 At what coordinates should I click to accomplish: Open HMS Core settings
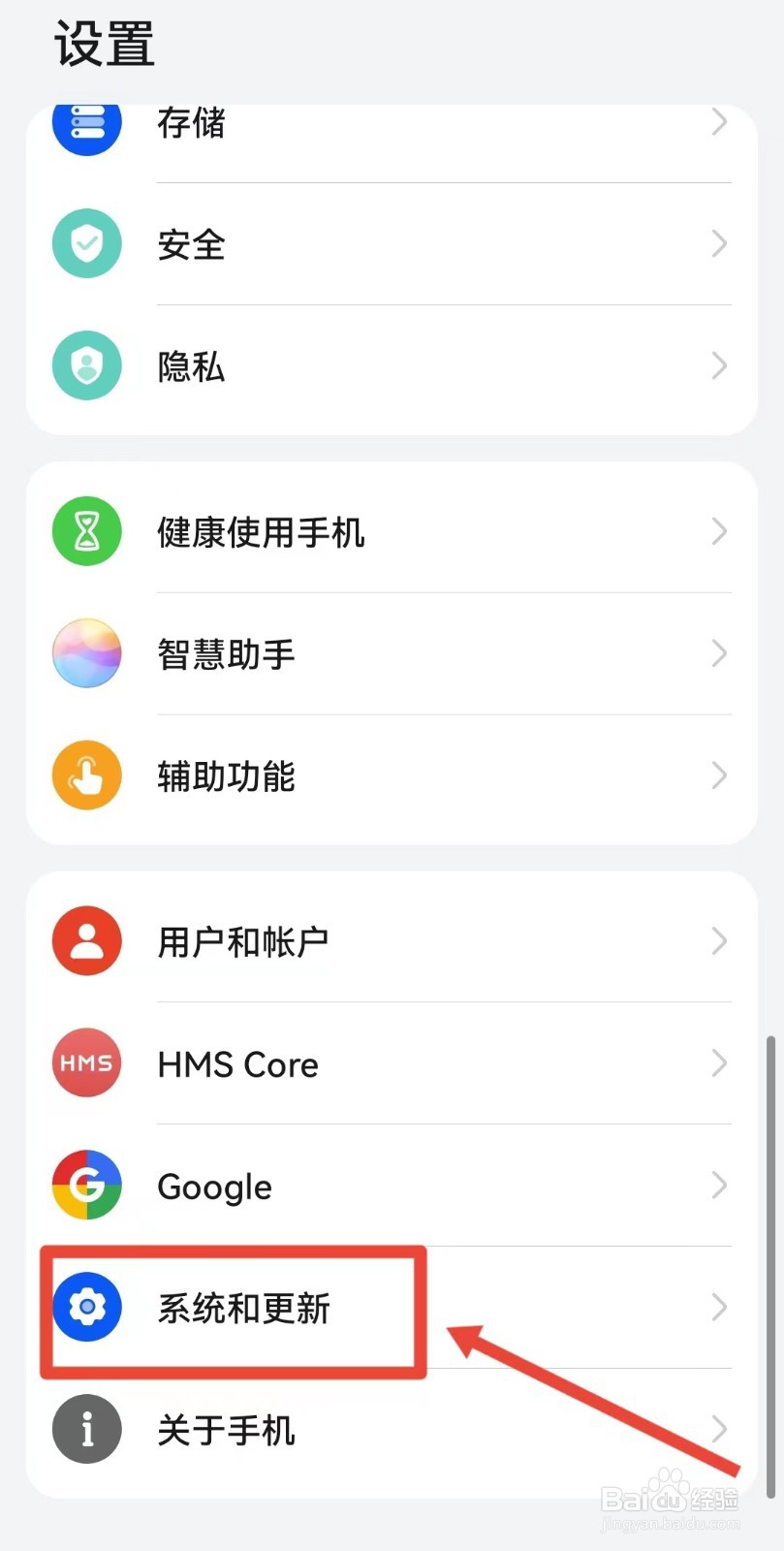(388, 1064)
